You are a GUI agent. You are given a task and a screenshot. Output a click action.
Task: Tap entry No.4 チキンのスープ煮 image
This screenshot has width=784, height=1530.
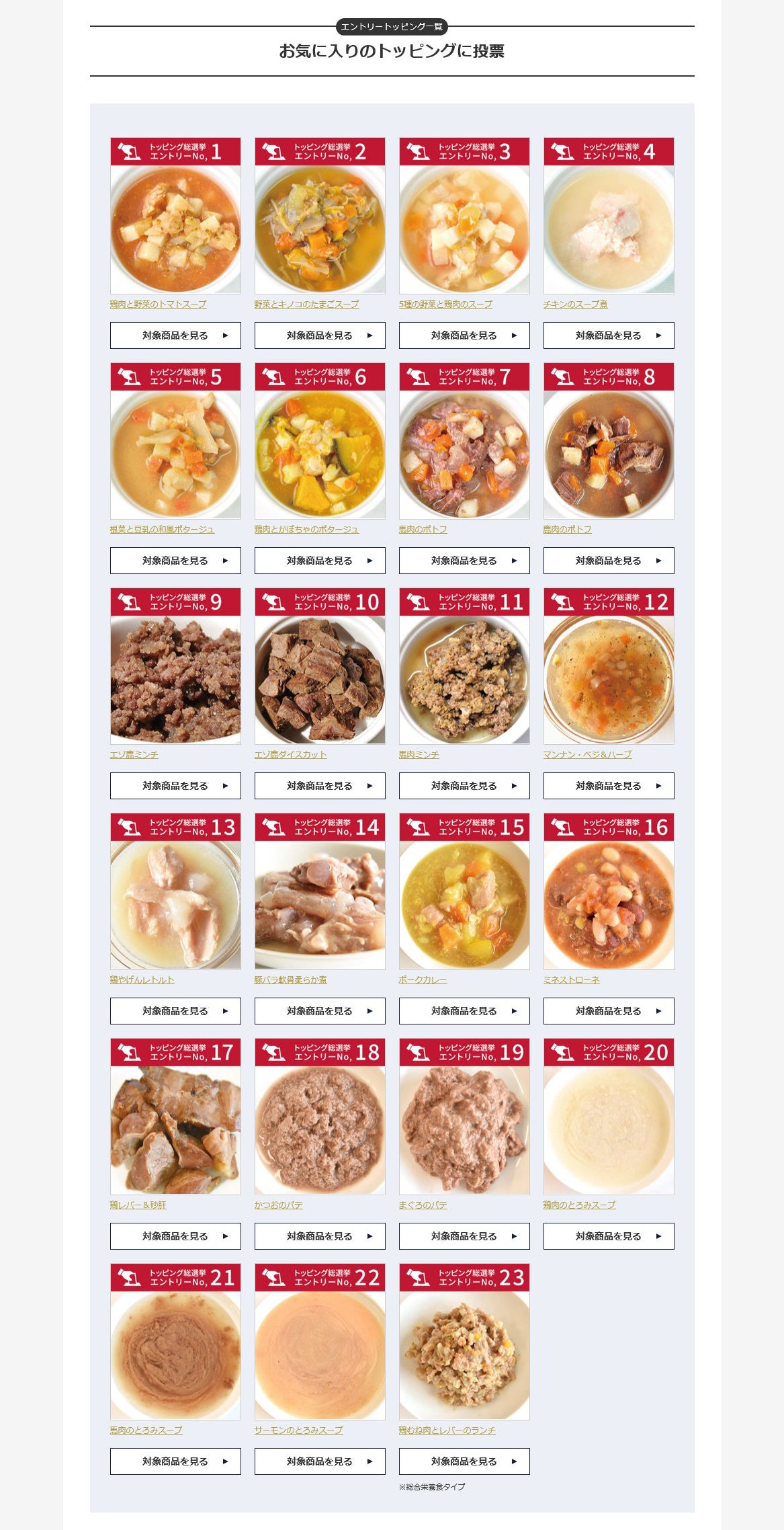(609, 229)
